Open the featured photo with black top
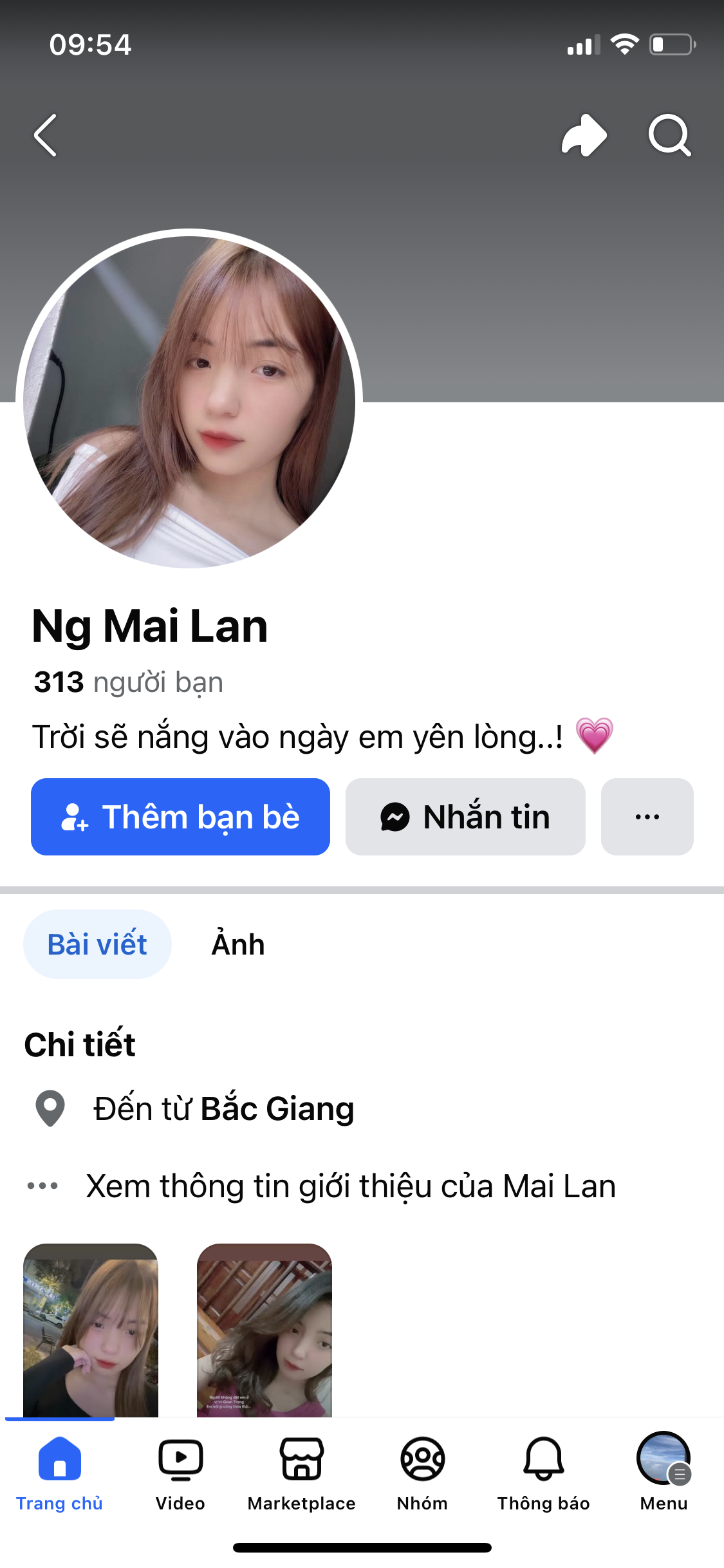The height and width of the screenshot is (1568, 724). pos(91,1331)
